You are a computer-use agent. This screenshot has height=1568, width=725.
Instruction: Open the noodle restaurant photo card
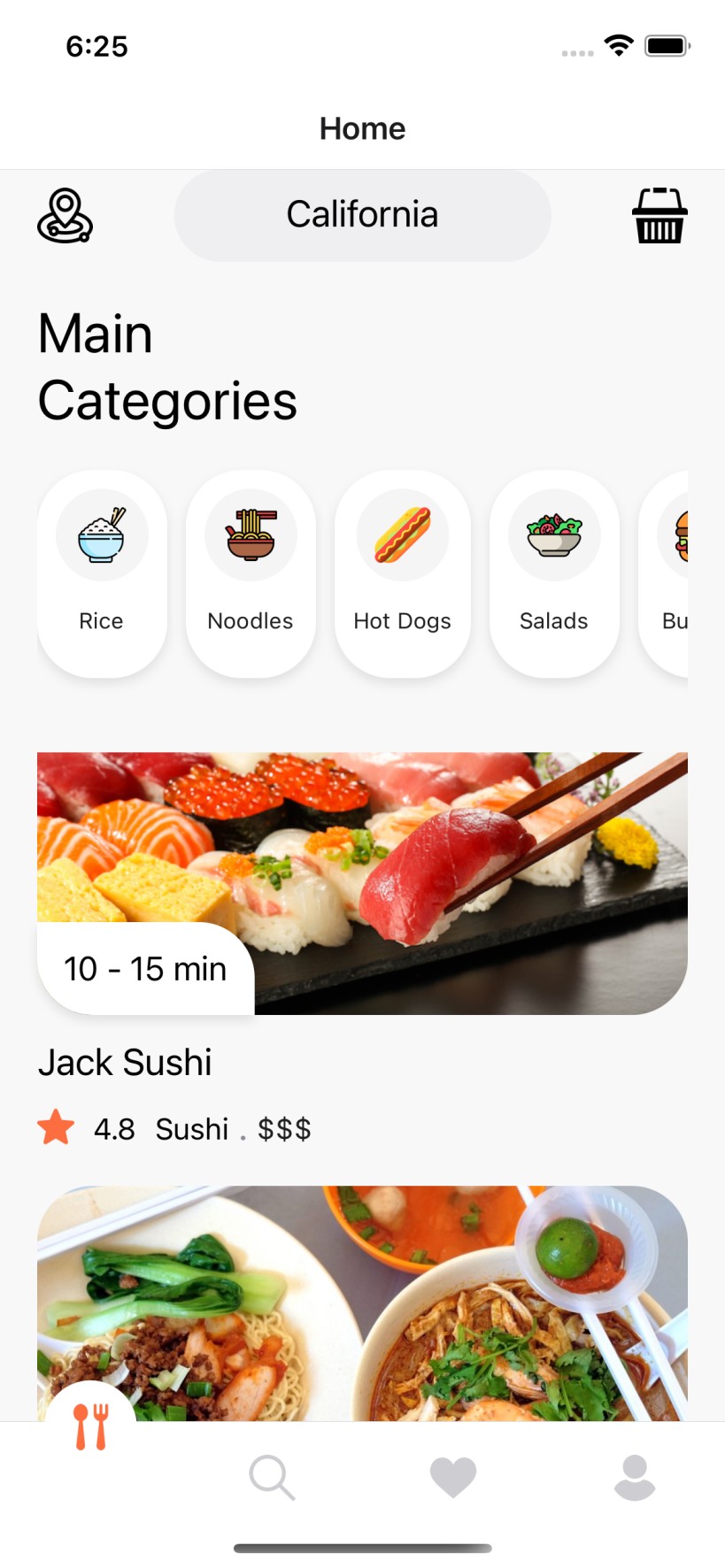tap(362, 1301)
